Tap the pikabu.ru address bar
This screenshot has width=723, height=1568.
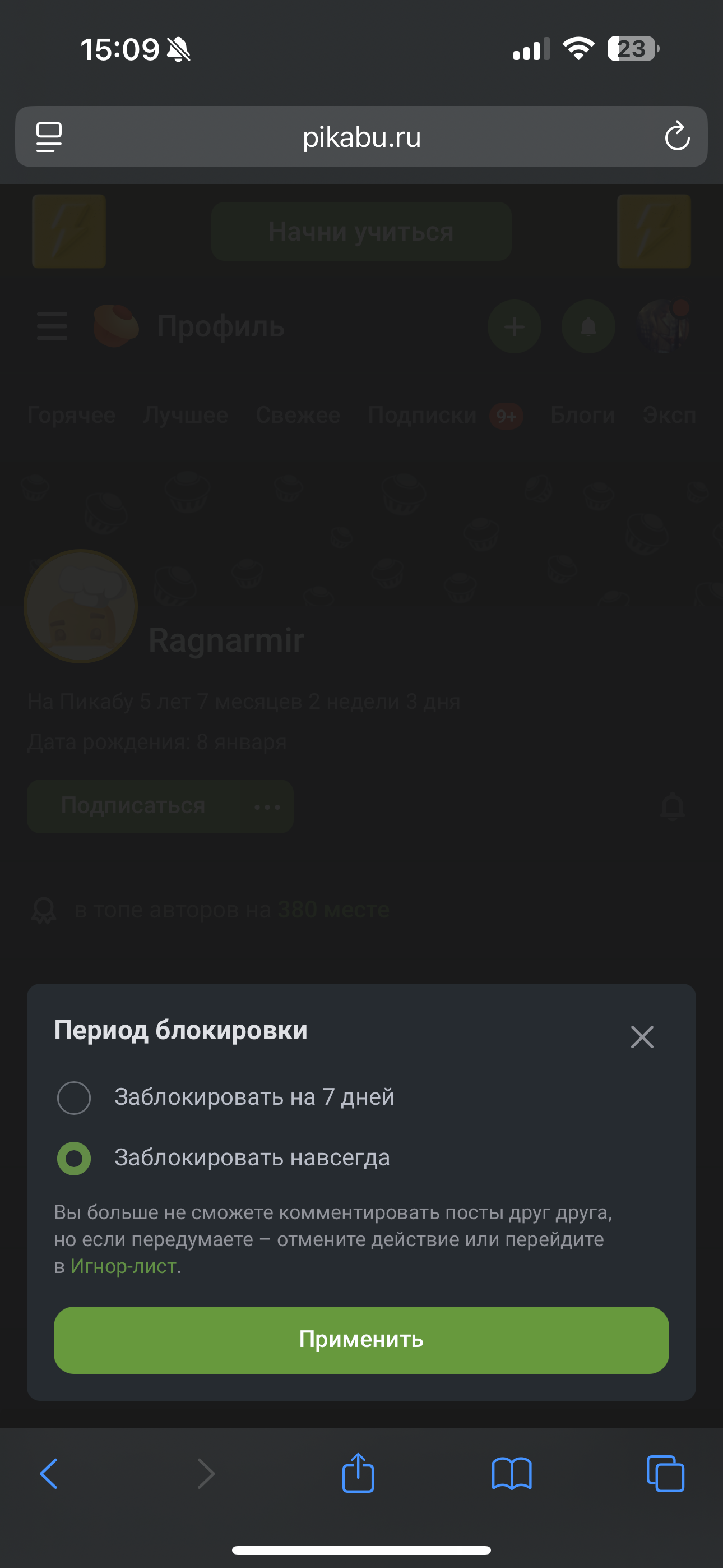click(361, 136)
